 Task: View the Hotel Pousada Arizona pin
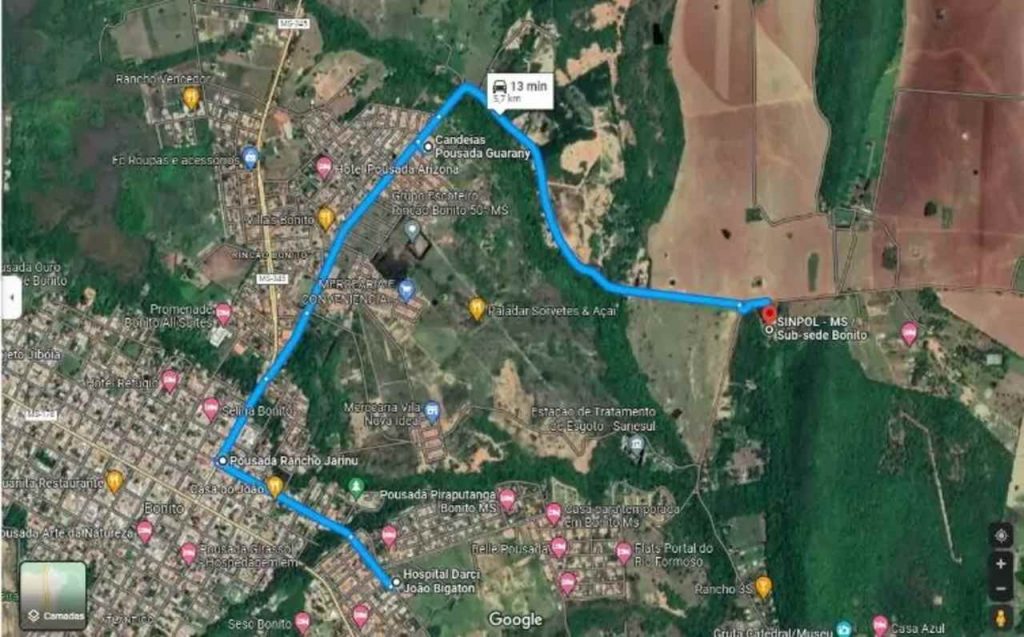point(323,166)
